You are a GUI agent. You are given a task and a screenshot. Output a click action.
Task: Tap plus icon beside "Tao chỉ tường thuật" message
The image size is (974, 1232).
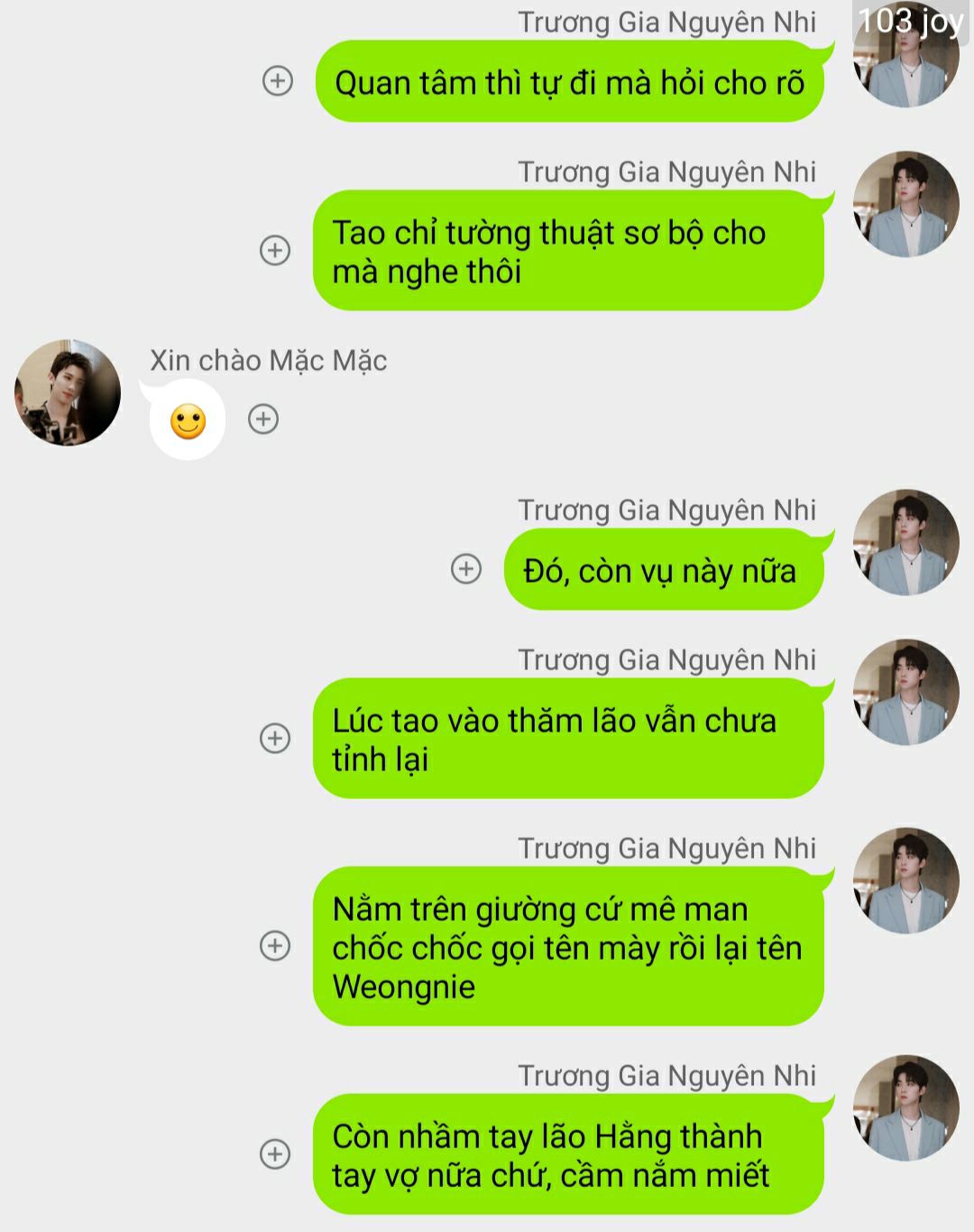tap(275, 250)
